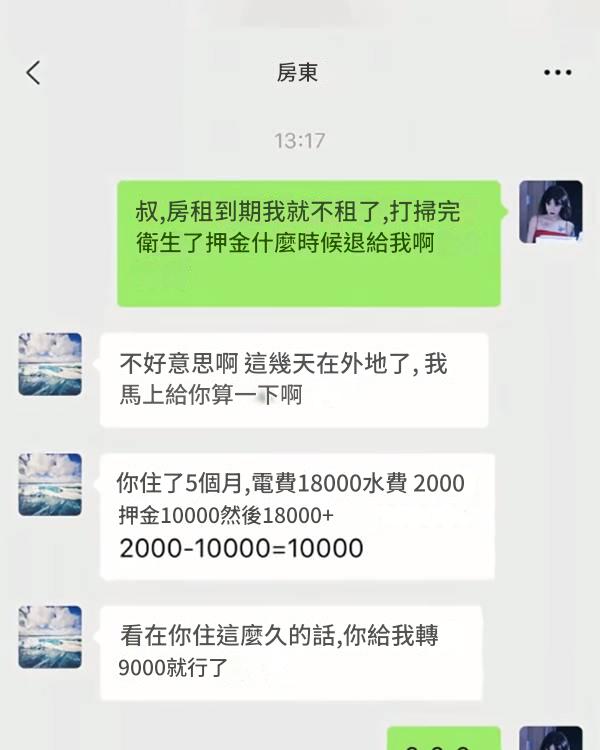View landlord's profile beside 你住了5個月 message
This screenshot has height=750, width=600.
[x=50, y=484]
